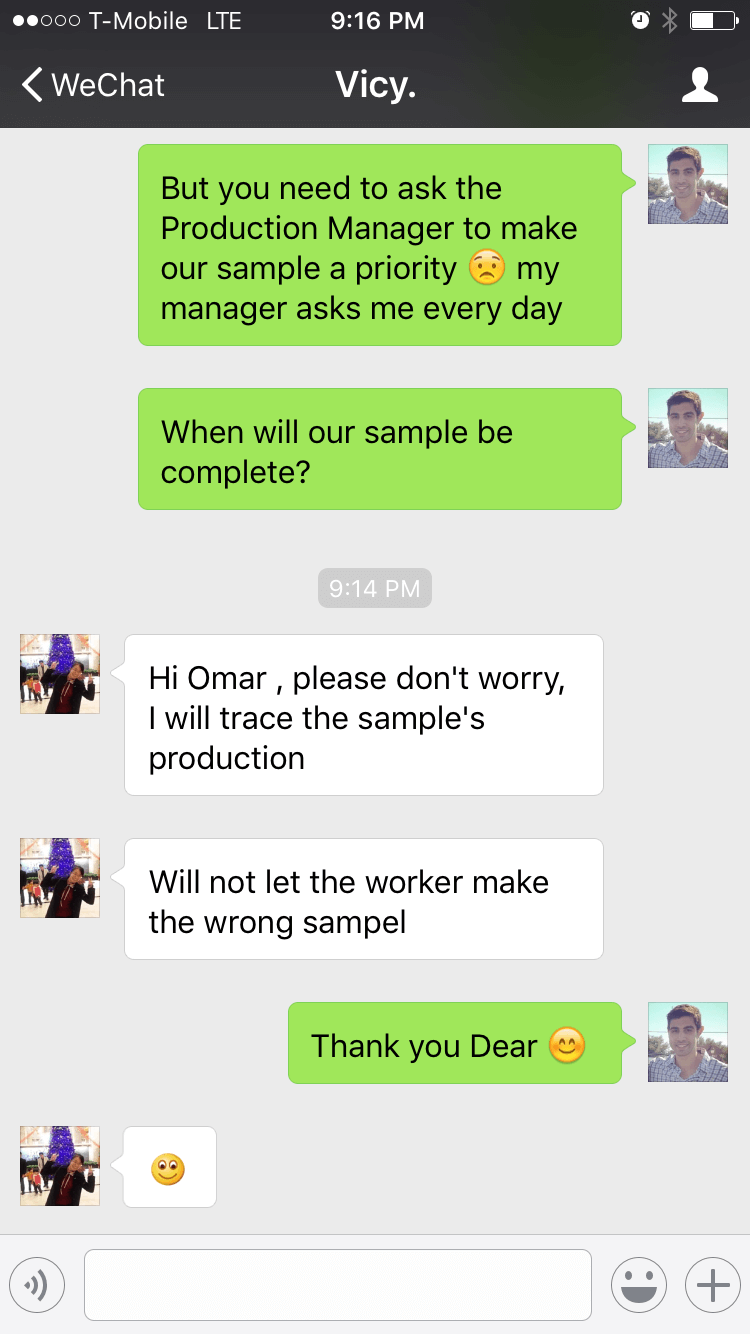Open Vicy's avatar beside "Hi Omar" message

pos(60,674)
